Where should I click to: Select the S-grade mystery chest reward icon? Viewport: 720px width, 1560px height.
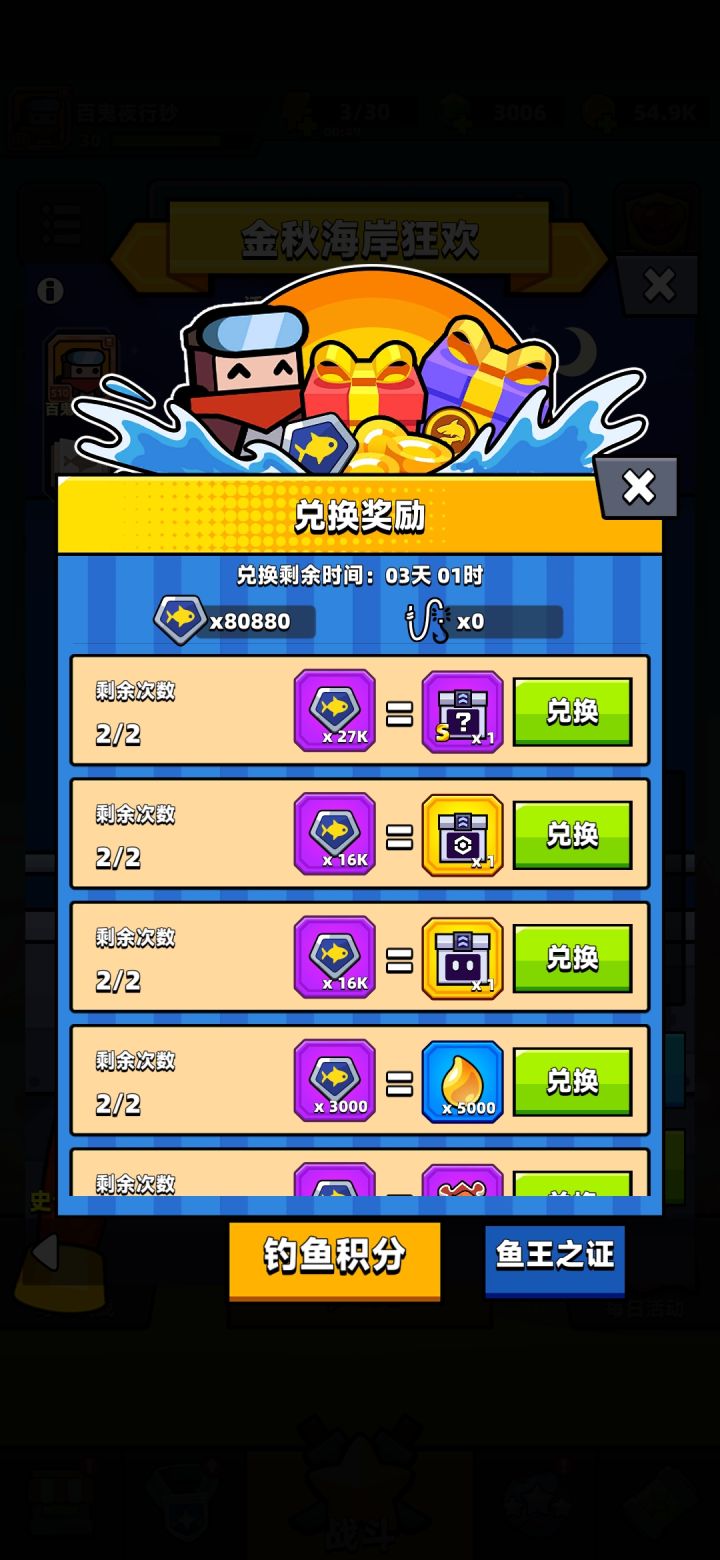pos(462,712)
